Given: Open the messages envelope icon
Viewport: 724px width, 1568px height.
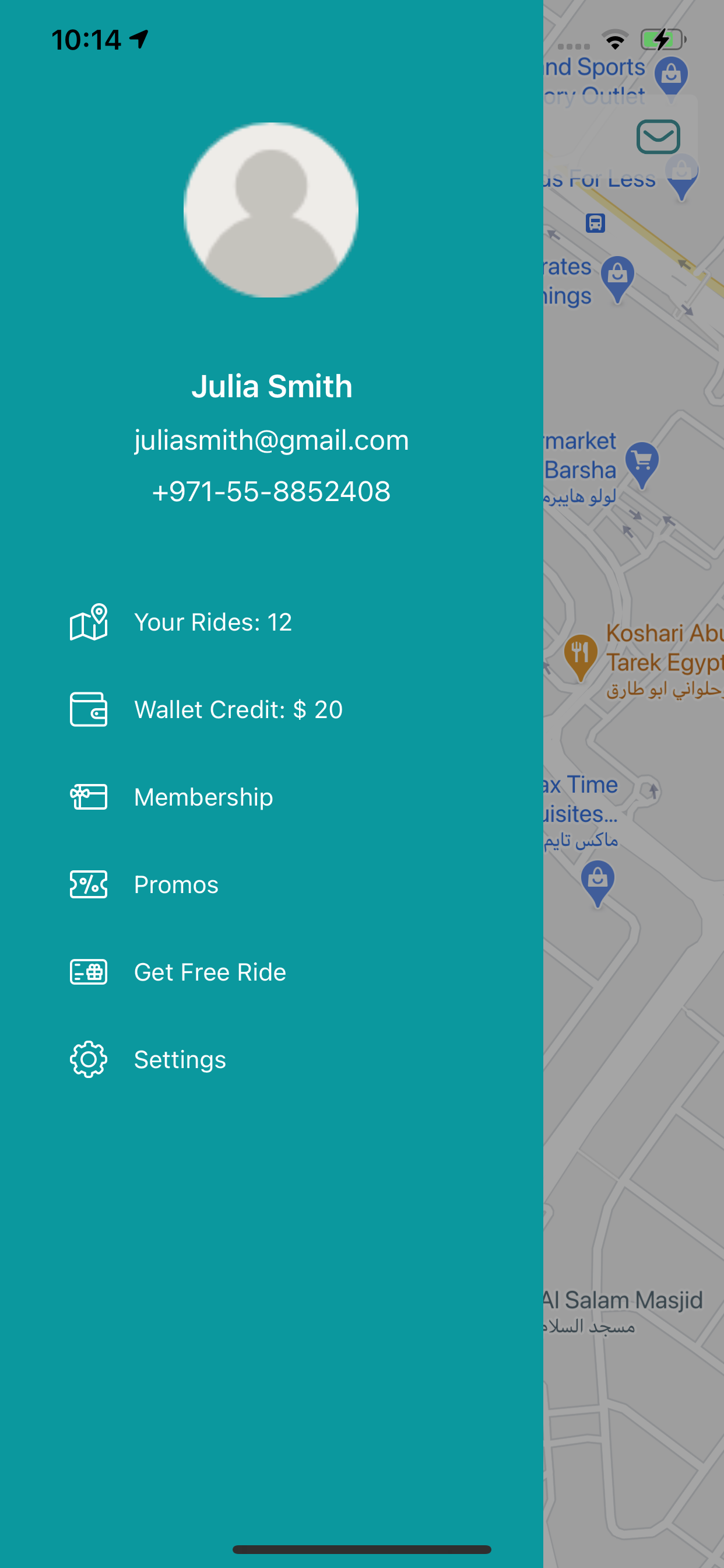Looking at the screenshot, I should pos(658,137).
